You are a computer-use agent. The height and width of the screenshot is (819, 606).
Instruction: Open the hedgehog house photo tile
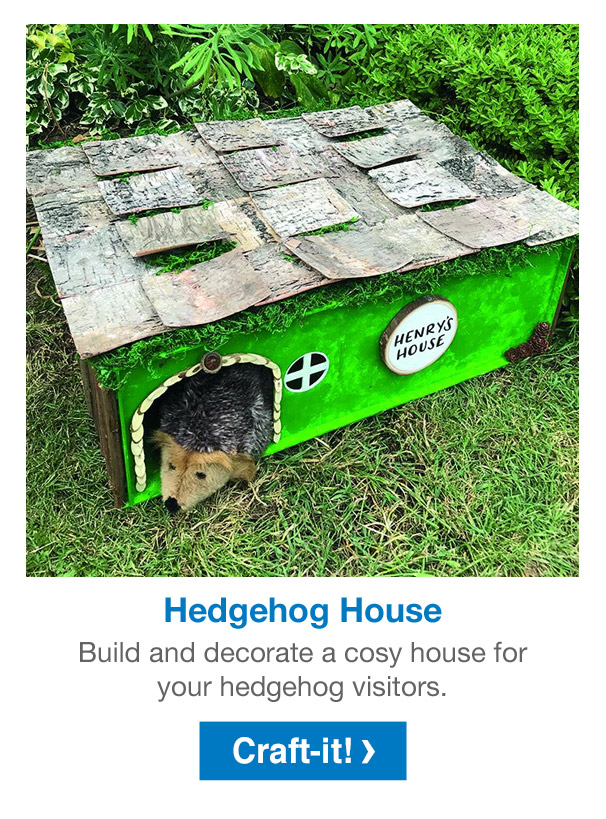[x=302, y=300]
